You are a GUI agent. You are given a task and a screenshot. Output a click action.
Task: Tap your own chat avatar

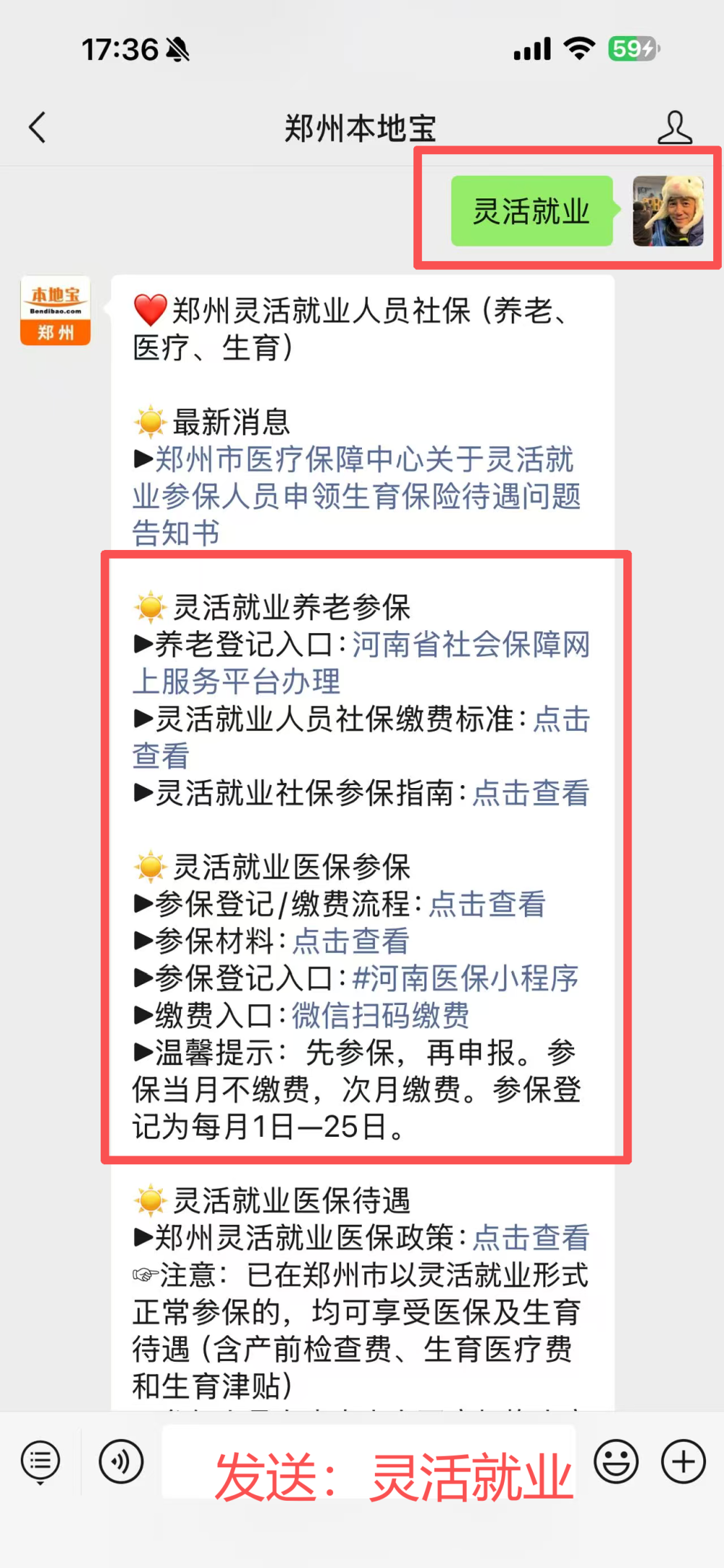pos(668,211)
